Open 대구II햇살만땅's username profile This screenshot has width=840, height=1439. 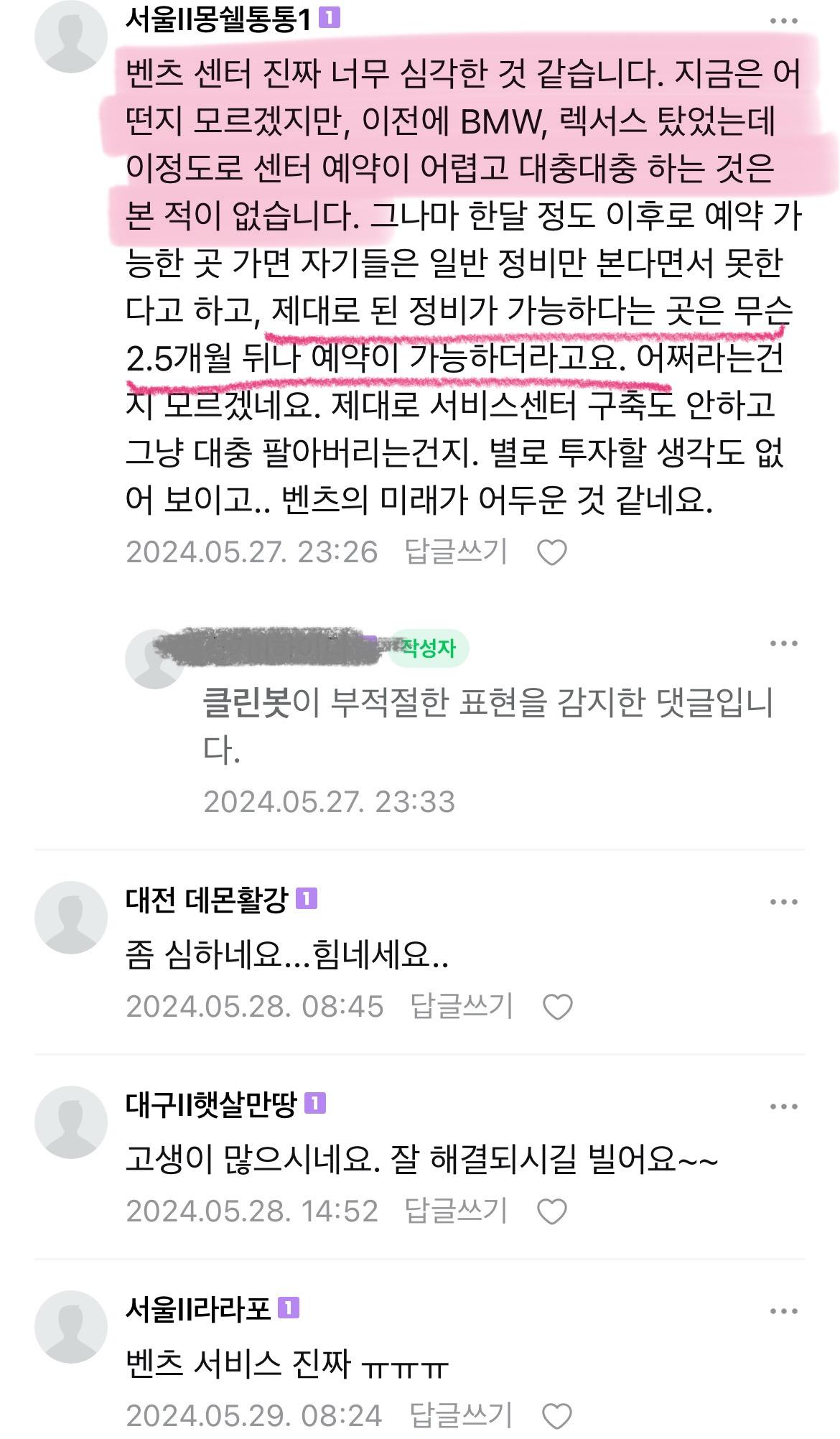[x=210, y=1104]
